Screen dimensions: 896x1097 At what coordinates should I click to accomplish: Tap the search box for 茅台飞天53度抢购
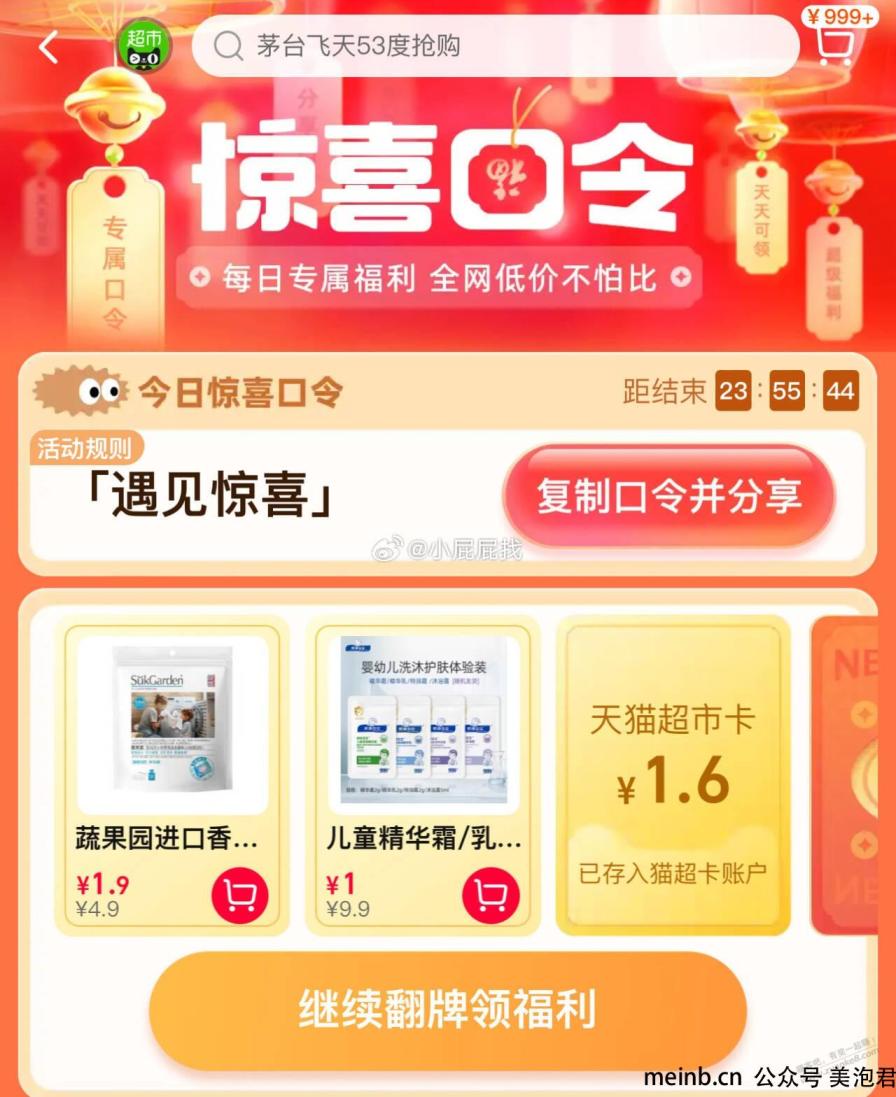[x=495, y=46]
